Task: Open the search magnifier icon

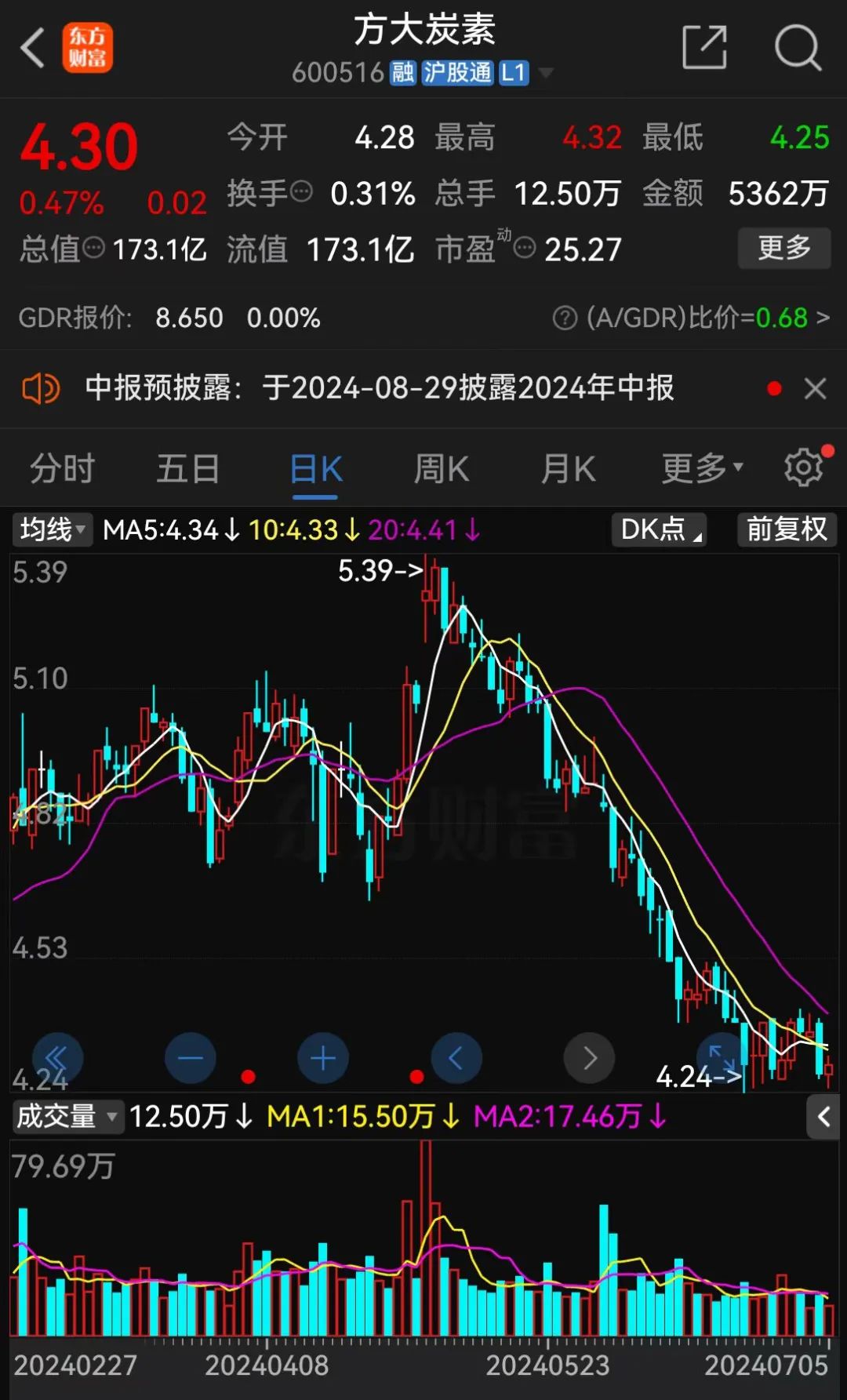Action: (797, 48)
